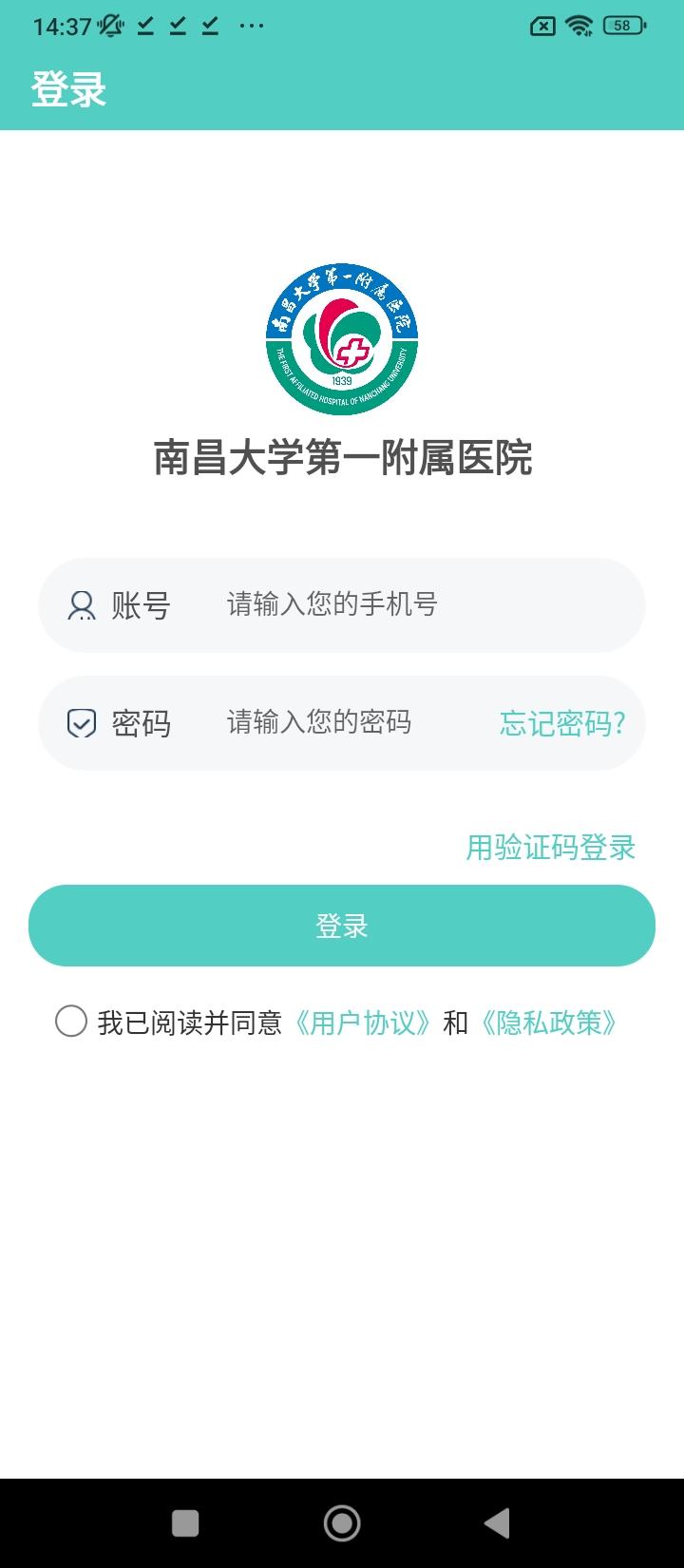This screenshot has height=1568, width=684.
Task: Tap the status bar ellipsis to expand notifications
Action: point(252,25)
